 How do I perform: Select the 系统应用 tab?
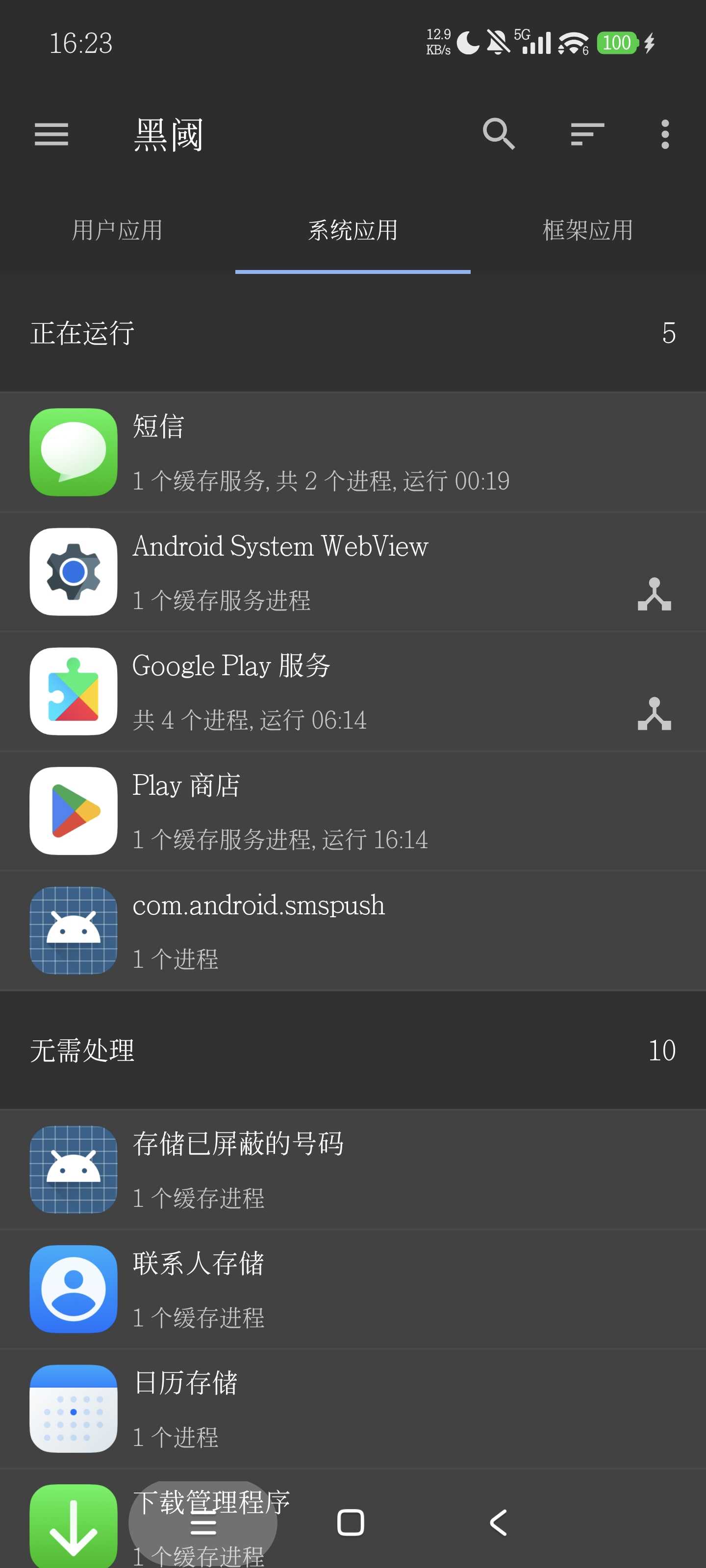point(353,231)
